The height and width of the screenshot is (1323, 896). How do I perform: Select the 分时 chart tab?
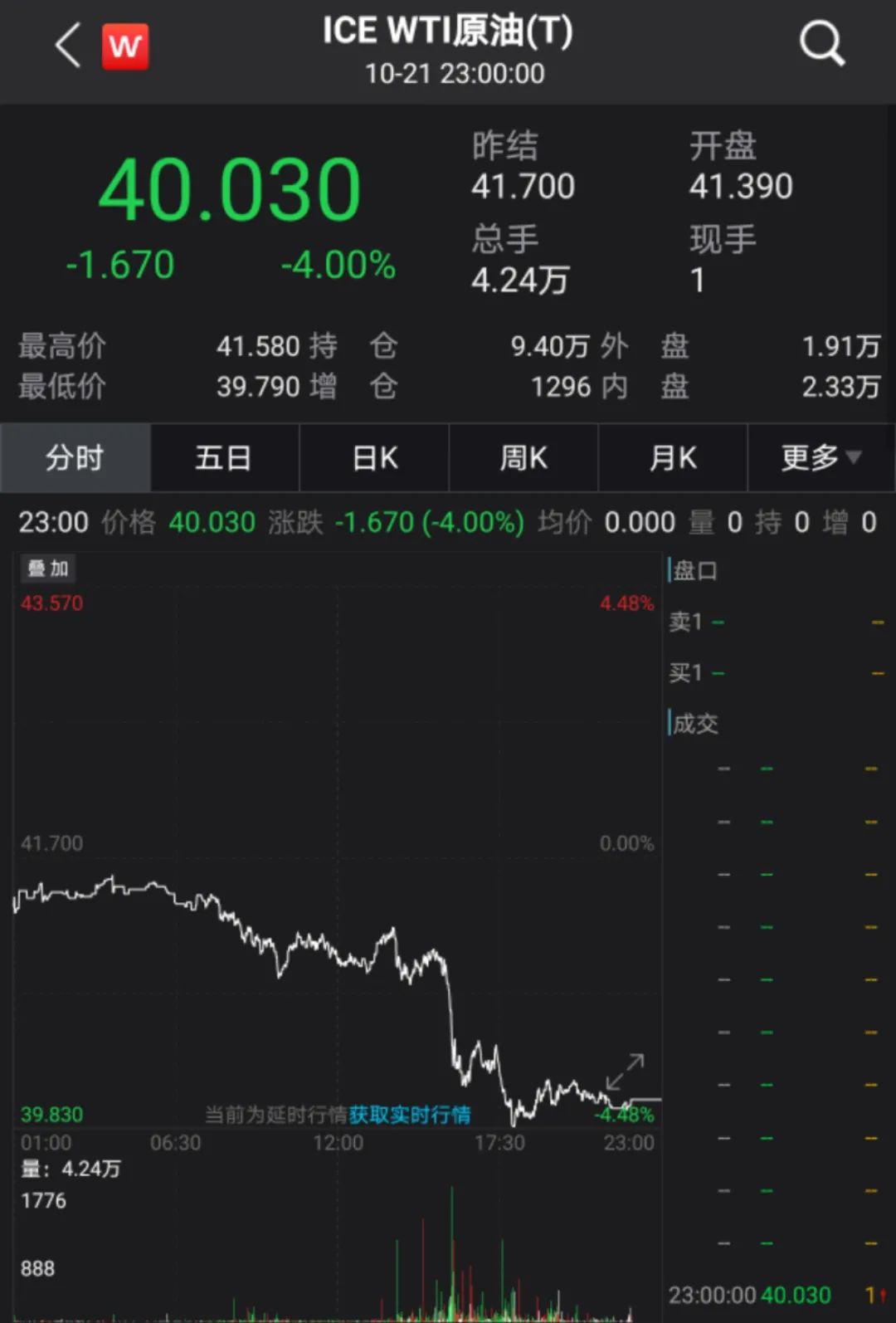(x=75, y=457)
